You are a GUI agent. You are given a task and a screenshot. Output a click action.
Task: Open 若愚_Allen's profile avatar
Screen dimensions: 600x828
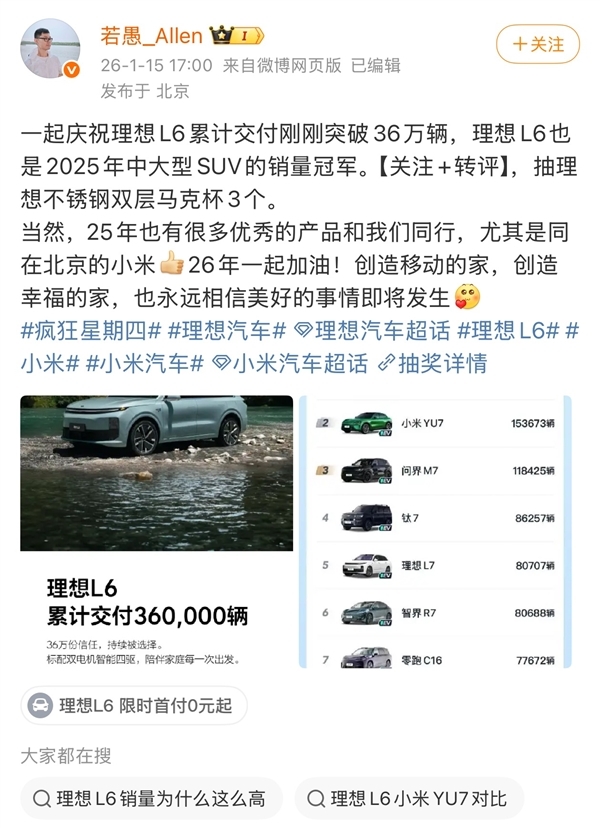tap(50, 48)
